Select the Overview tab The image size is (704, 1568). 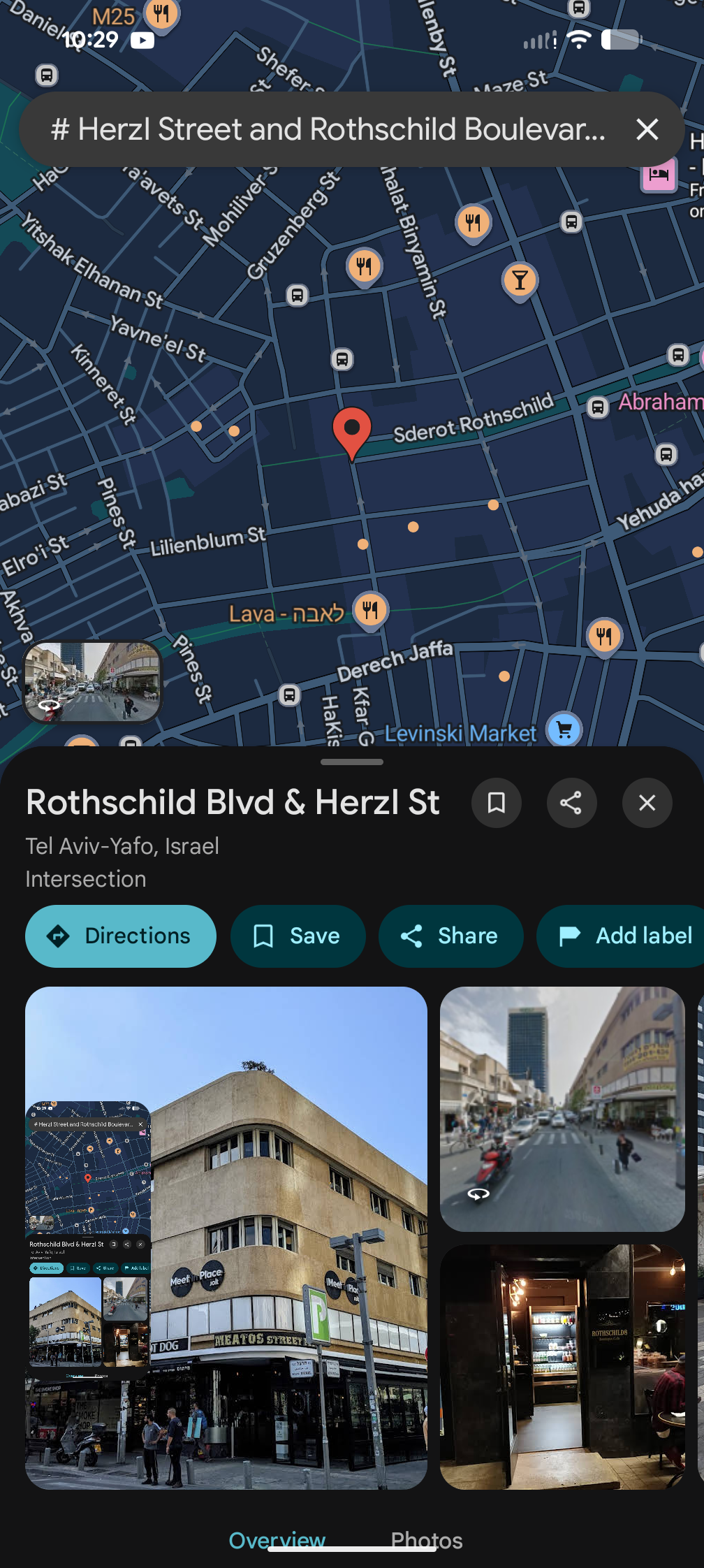pyautogui.click(x=277, y=1540)
